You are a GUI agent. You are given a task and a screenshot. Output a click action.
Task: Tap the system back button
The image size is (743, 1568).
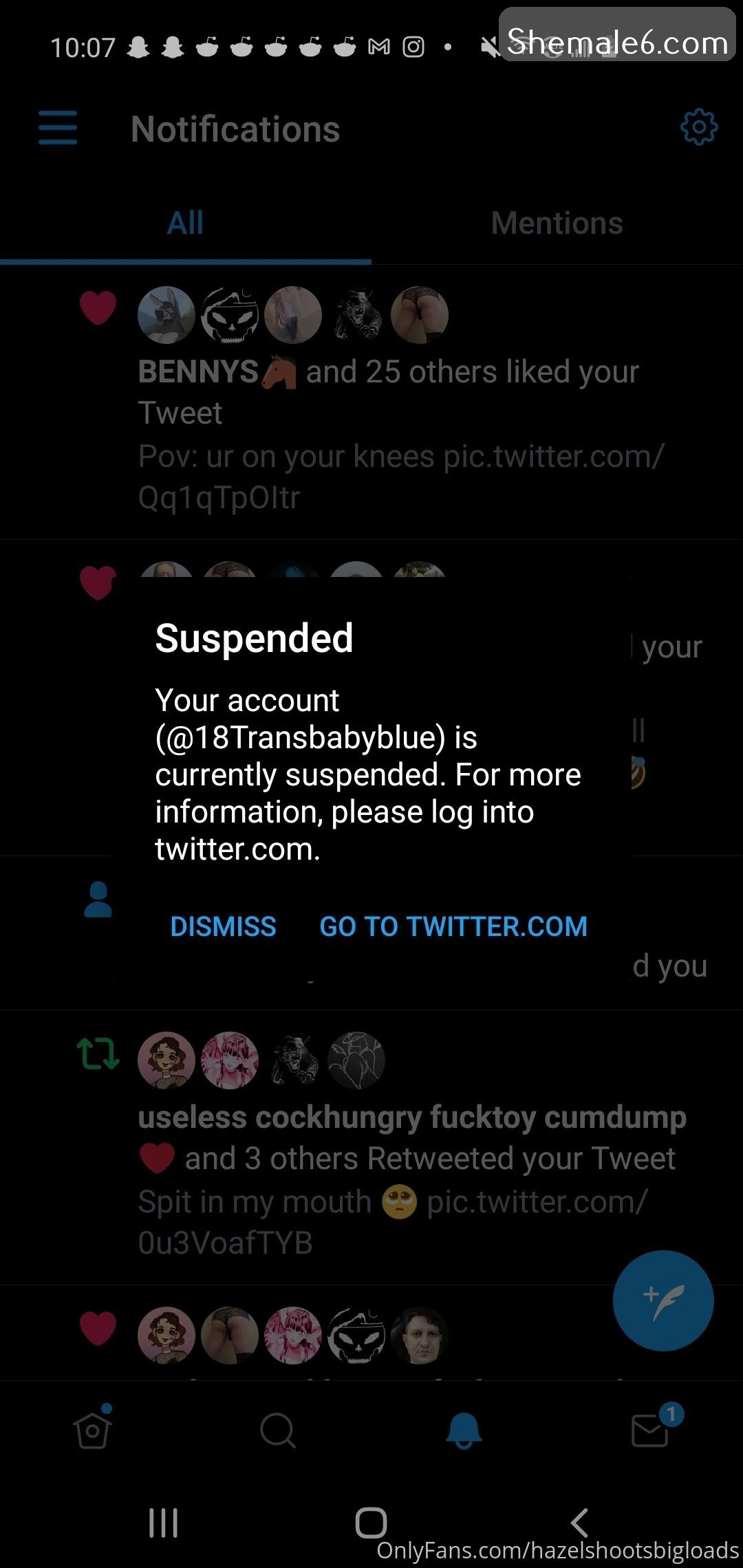coord(579,1523)
